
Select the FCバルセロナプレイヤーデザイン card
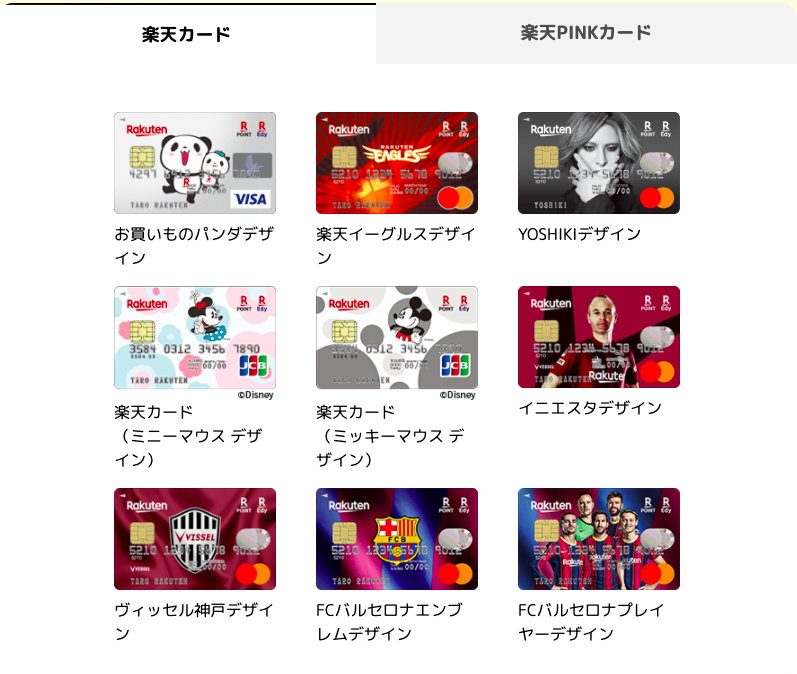pyautogui.click(x=598, y=539)
